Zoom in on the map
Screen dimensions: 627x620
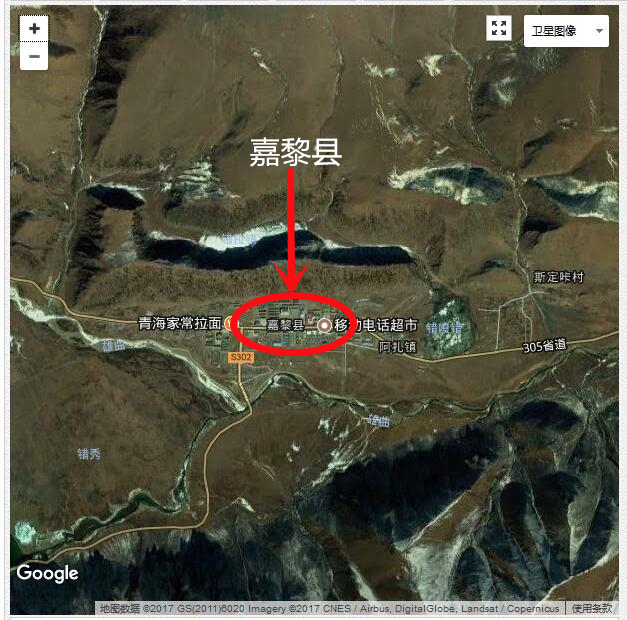[34, 29]
